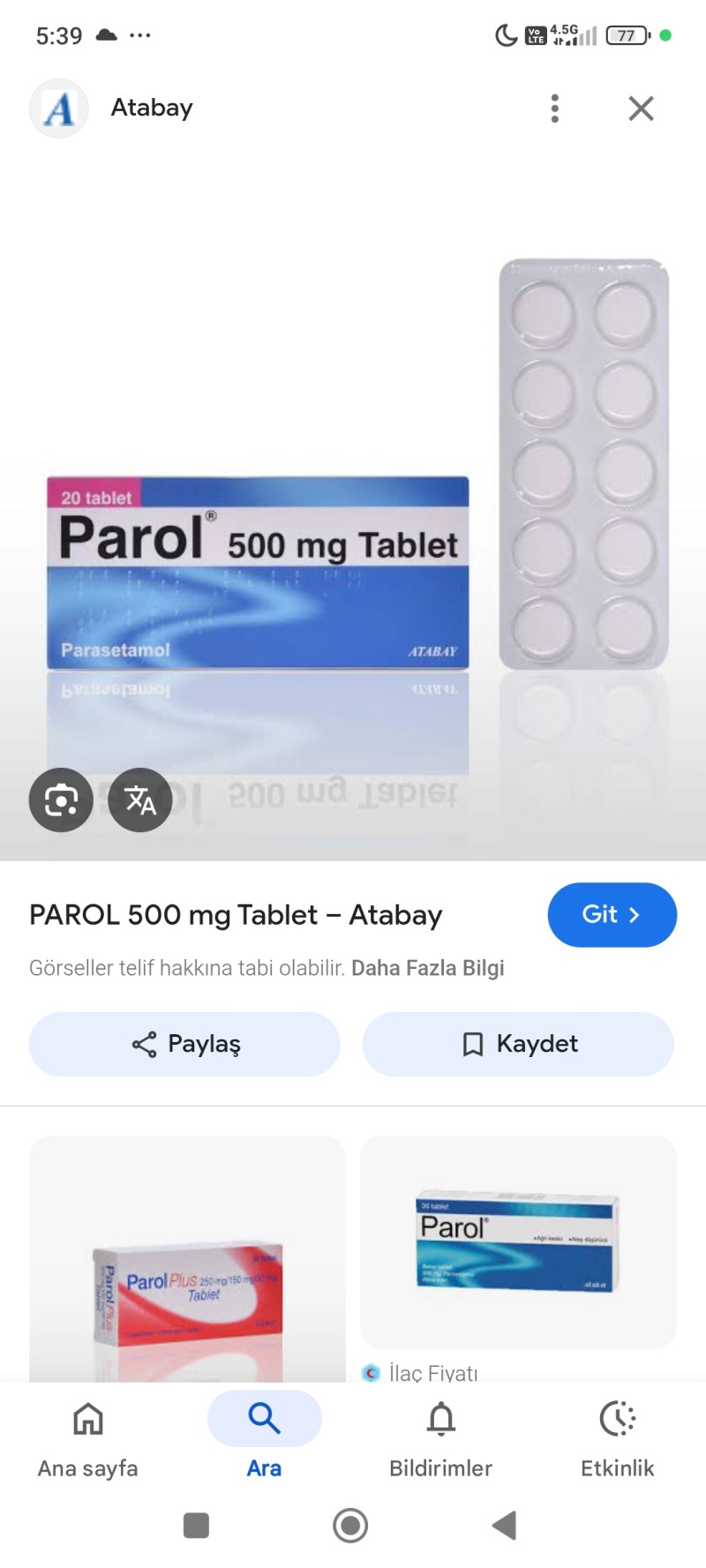Open the three-dot overflow menu
Viewport: 706px width, 1568px height.
[x=554, y=109]
